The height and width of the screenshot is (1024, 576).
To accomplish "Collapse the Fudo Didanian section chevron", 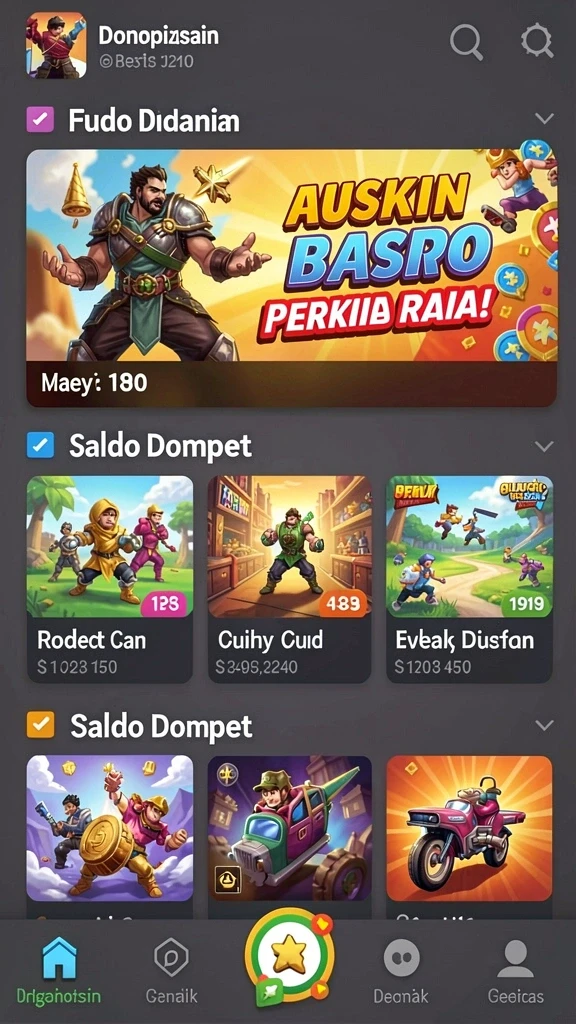I will pos(544,119).
